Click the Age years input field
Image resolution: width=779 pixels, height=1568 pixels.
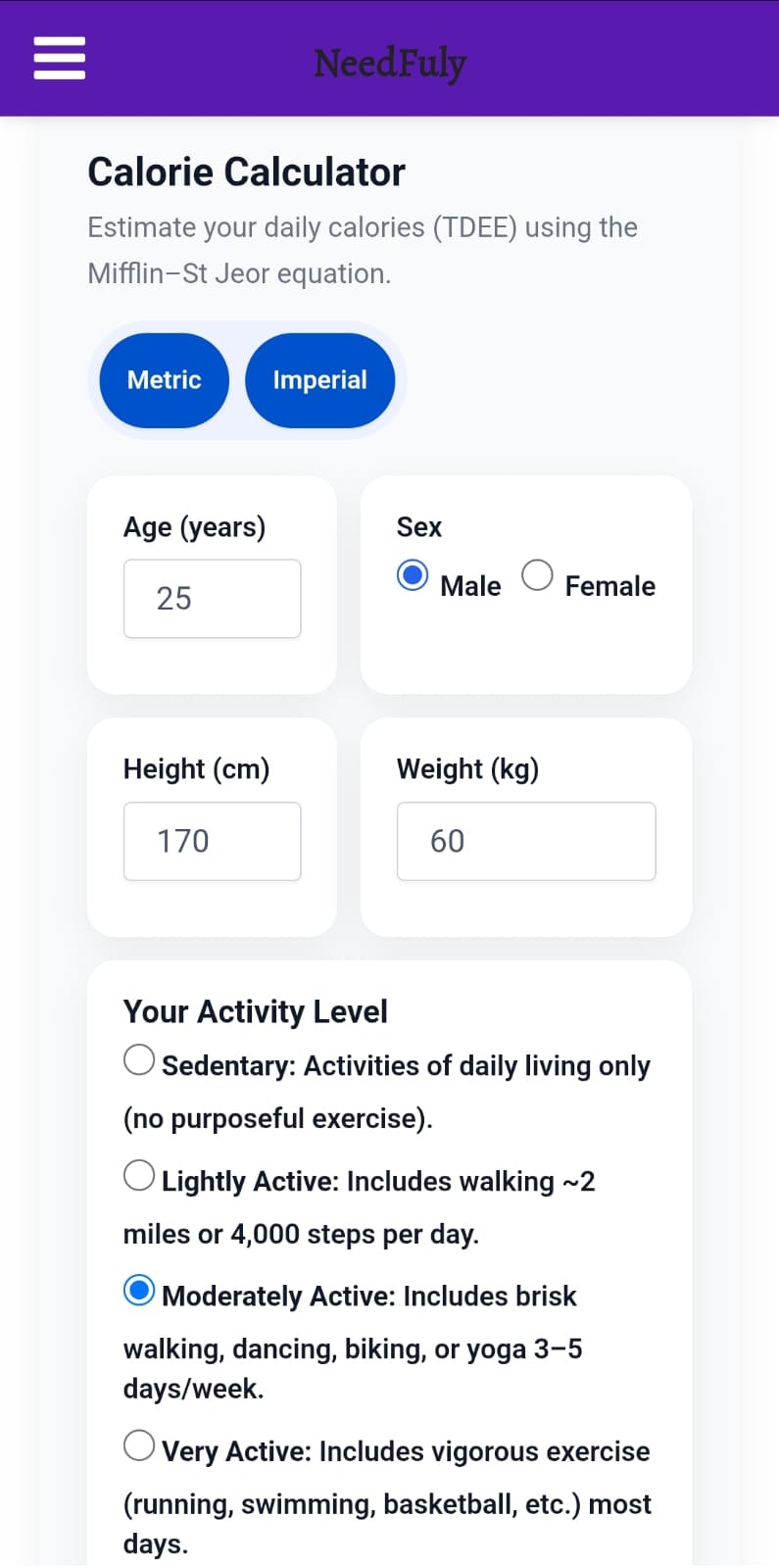212,598
